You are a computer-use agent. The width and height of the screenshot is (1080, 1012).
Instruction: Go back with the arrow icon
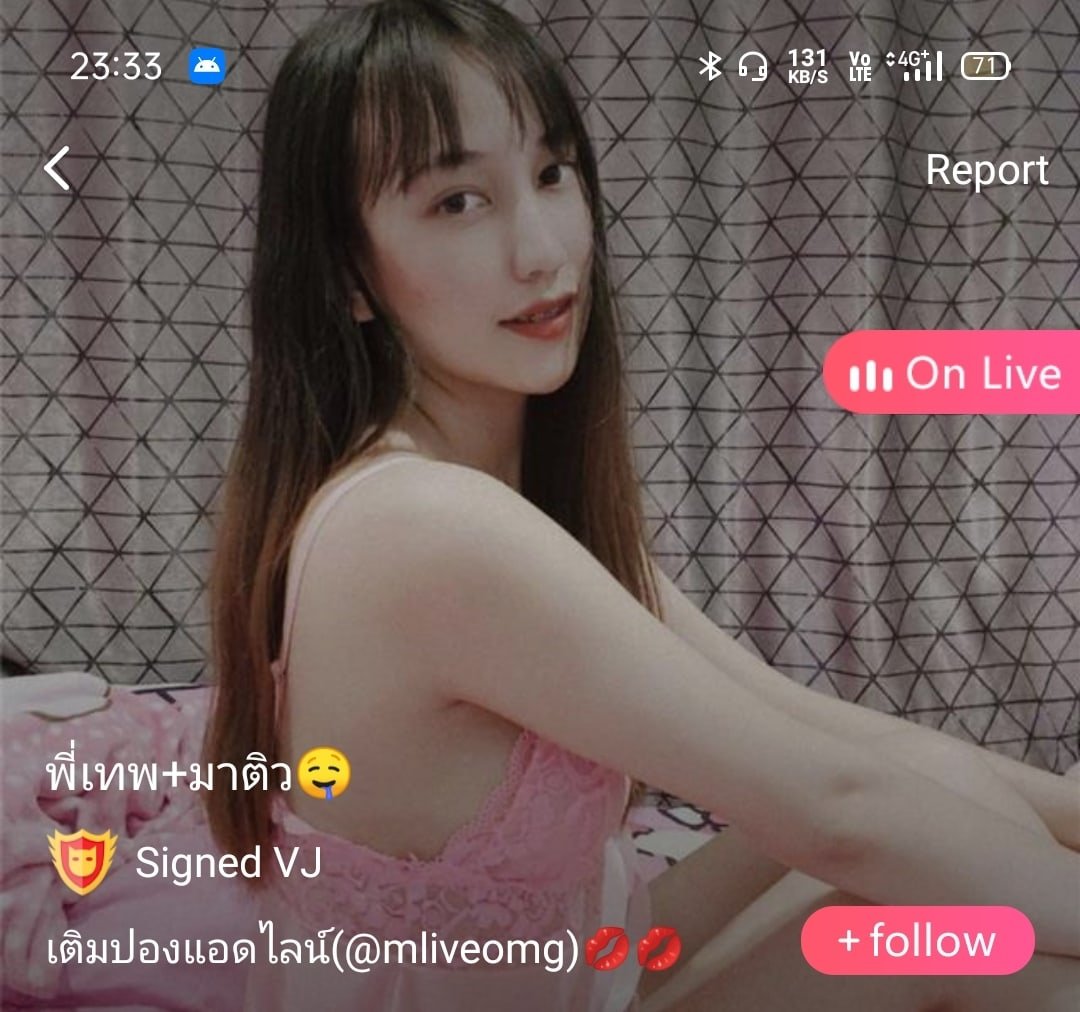(58, 168)
